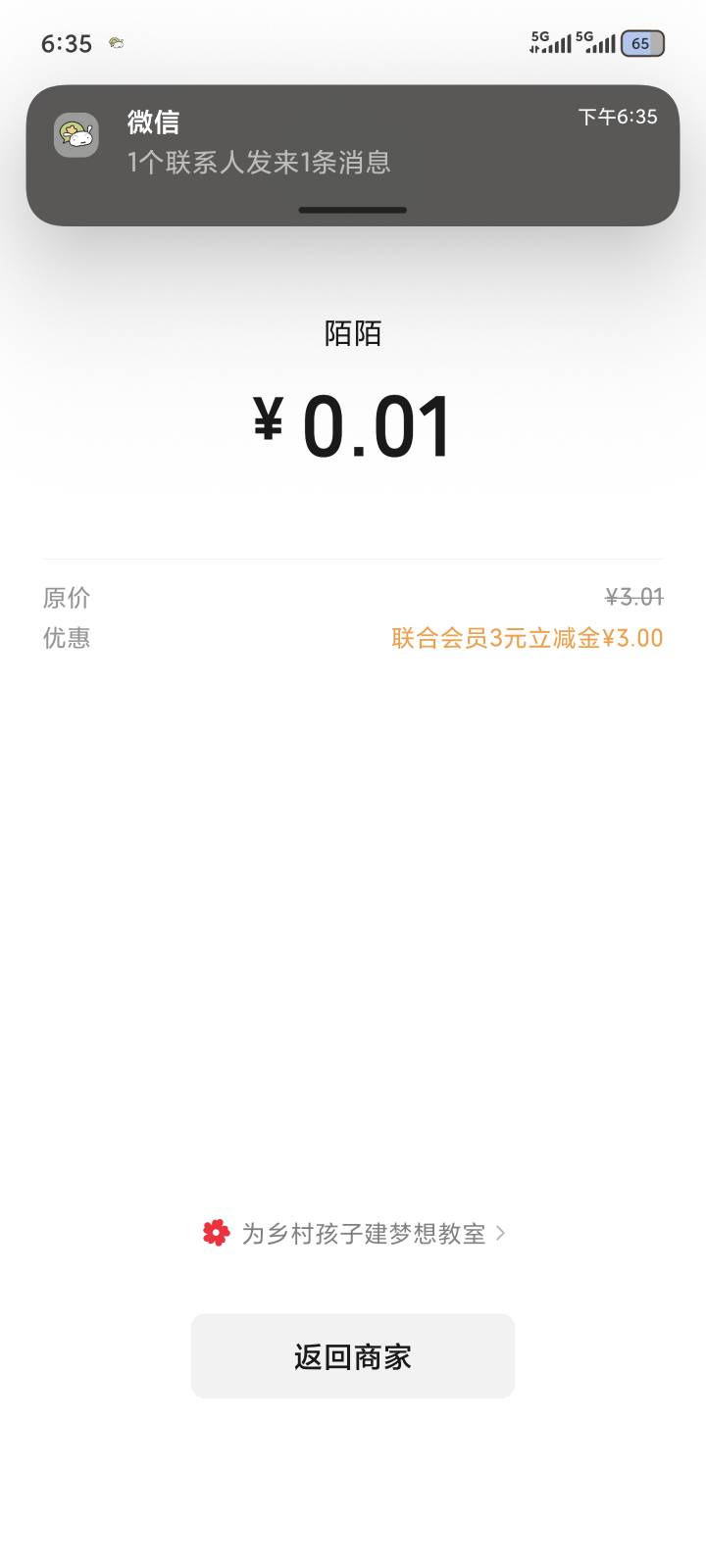
Task: Tap 返回商家 to return to merchant
Action: [x=353, y=1356]
